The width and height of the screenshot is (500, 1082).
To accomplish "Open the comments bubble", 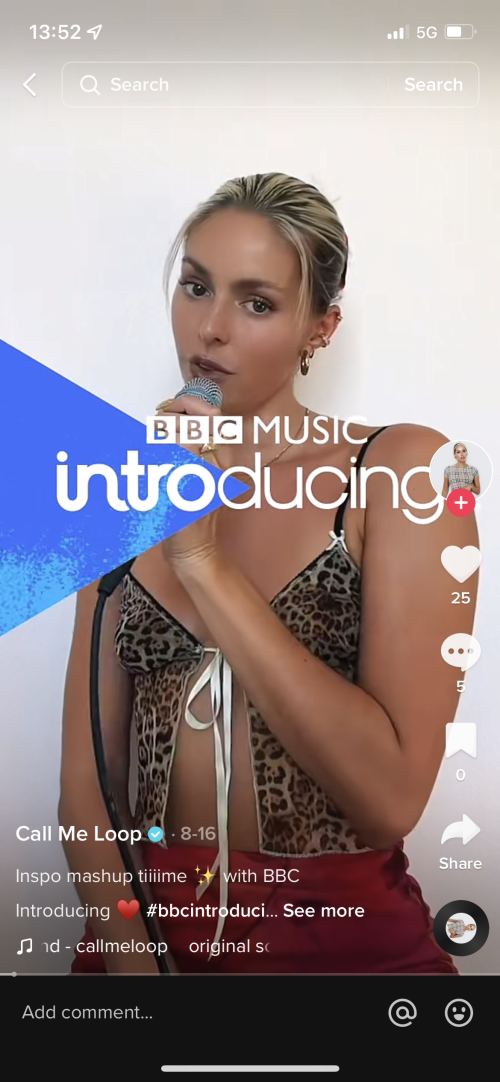I will [461, 653].
